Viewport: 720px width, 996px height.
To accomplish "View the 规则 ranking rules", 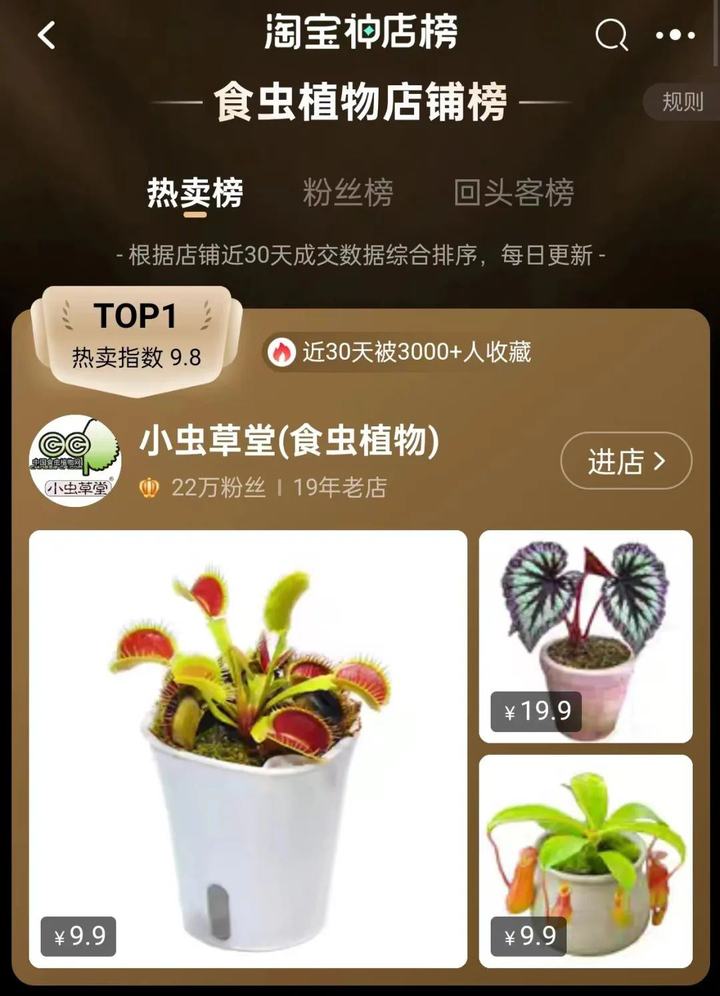I will coord(683,102).
